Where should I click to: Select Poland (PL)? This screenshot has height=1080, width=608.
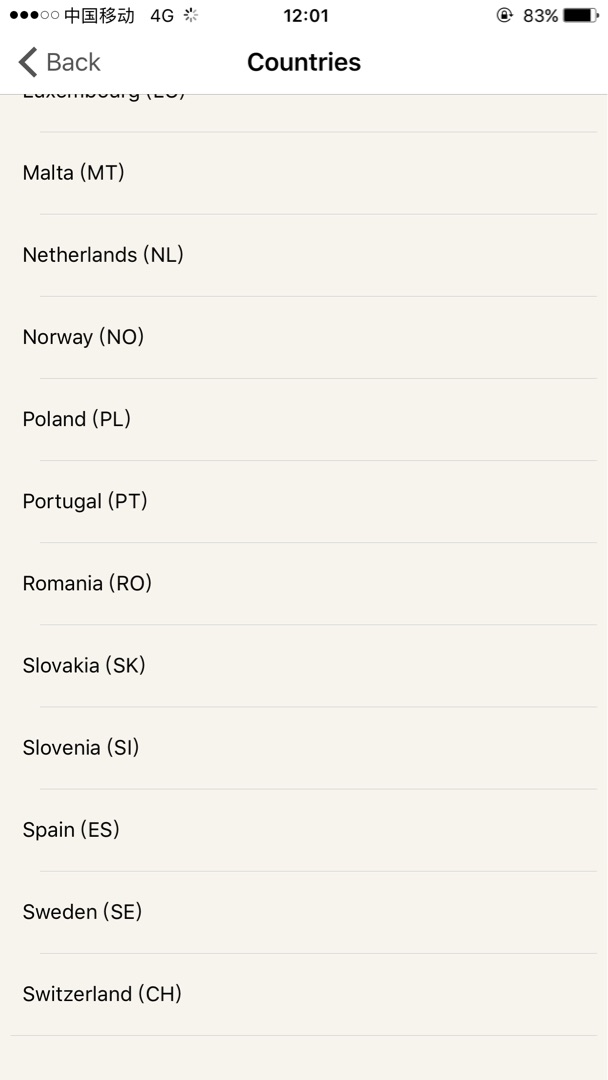pyautogui.click(x=304, y=419)
